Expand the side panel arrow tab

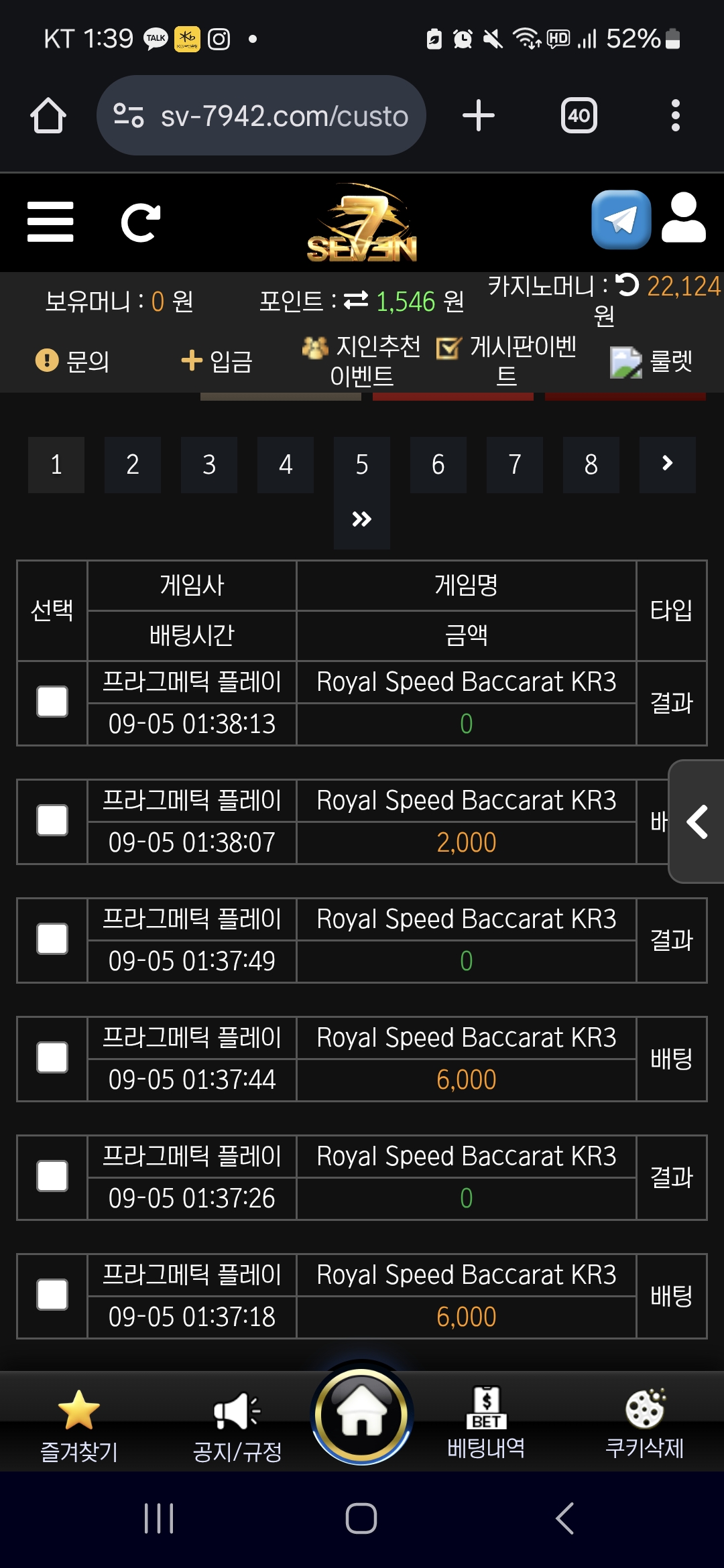pos(697,822)
